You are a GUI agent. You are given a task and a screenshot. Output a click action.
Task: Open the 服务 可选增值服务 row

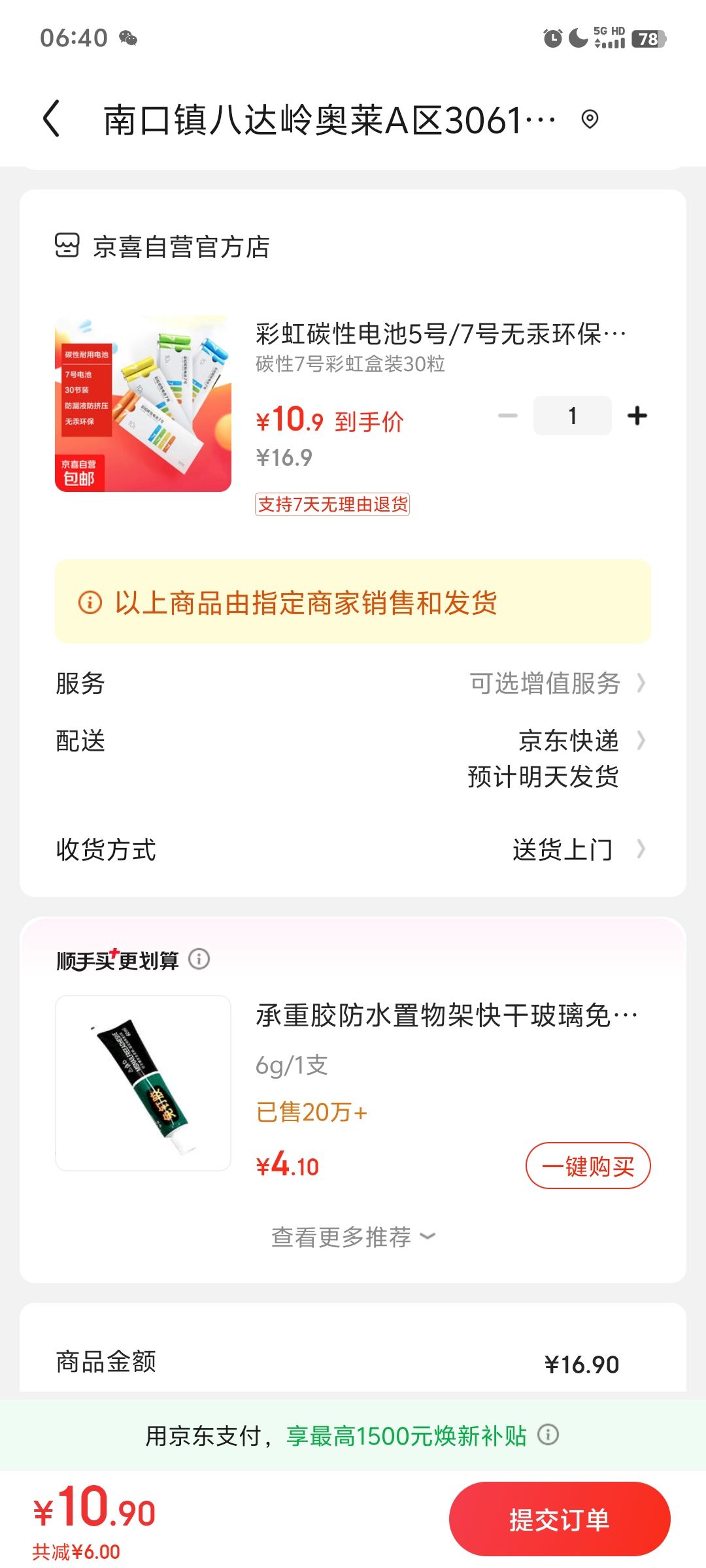click(x=353, y=683)
